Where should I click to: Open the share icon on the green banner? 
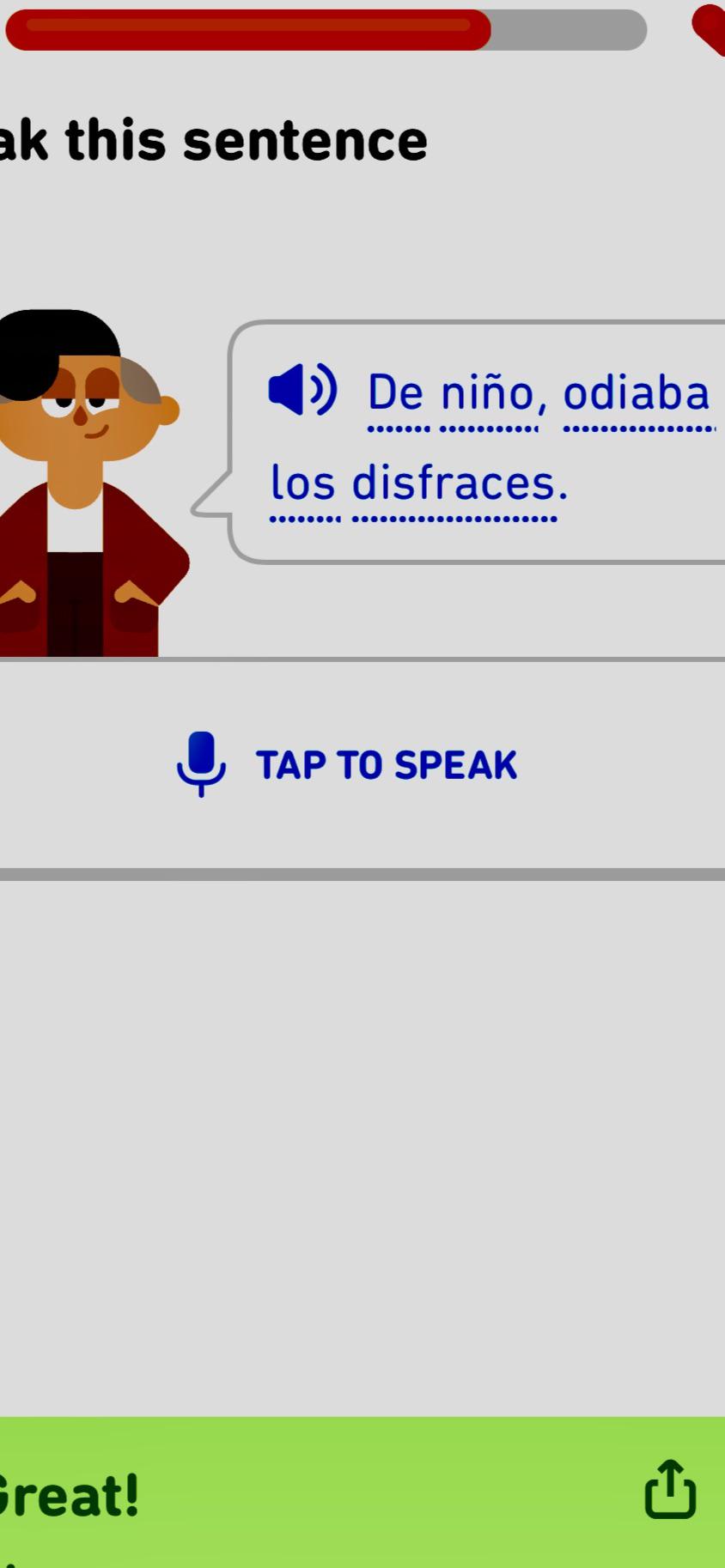point(668,1486)
